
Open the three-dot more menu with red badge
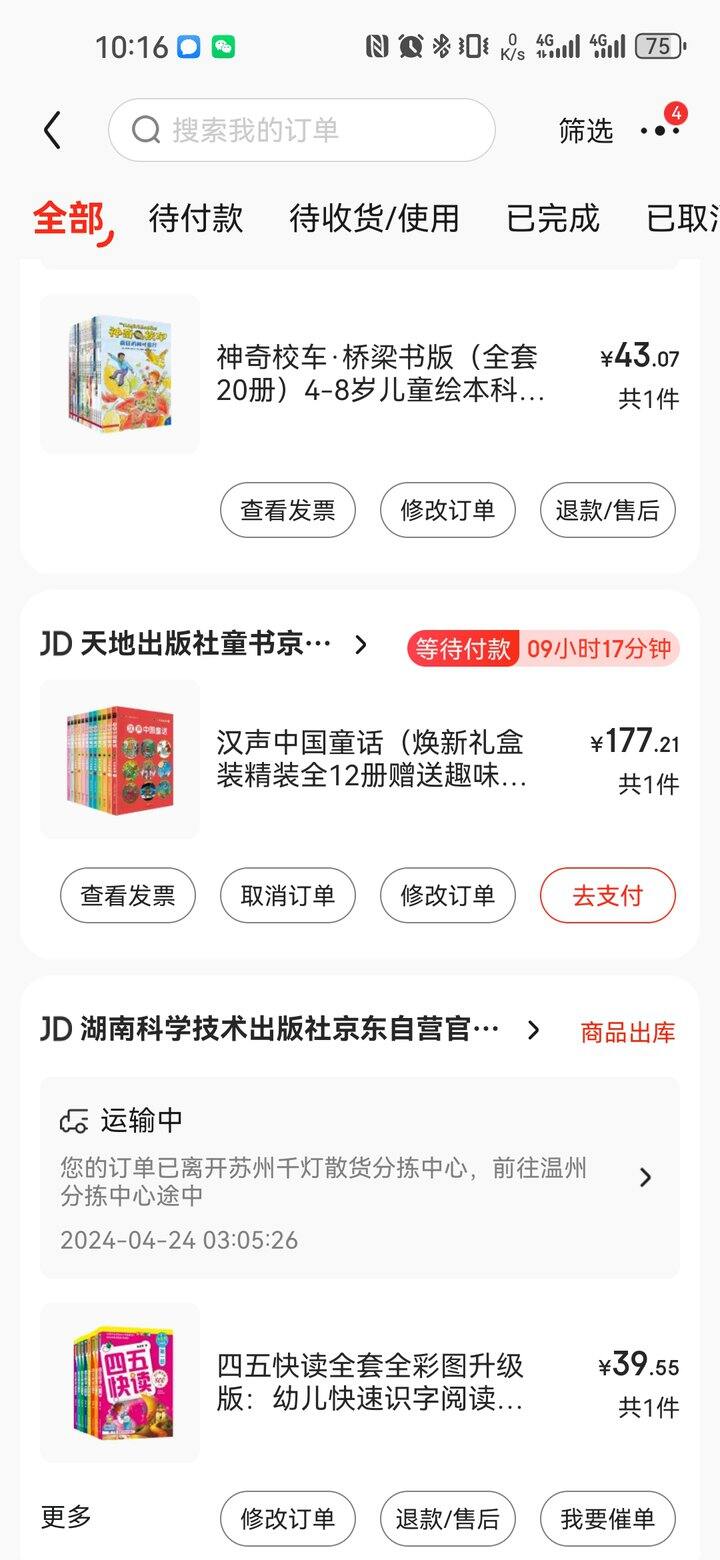tap(658, 130)
